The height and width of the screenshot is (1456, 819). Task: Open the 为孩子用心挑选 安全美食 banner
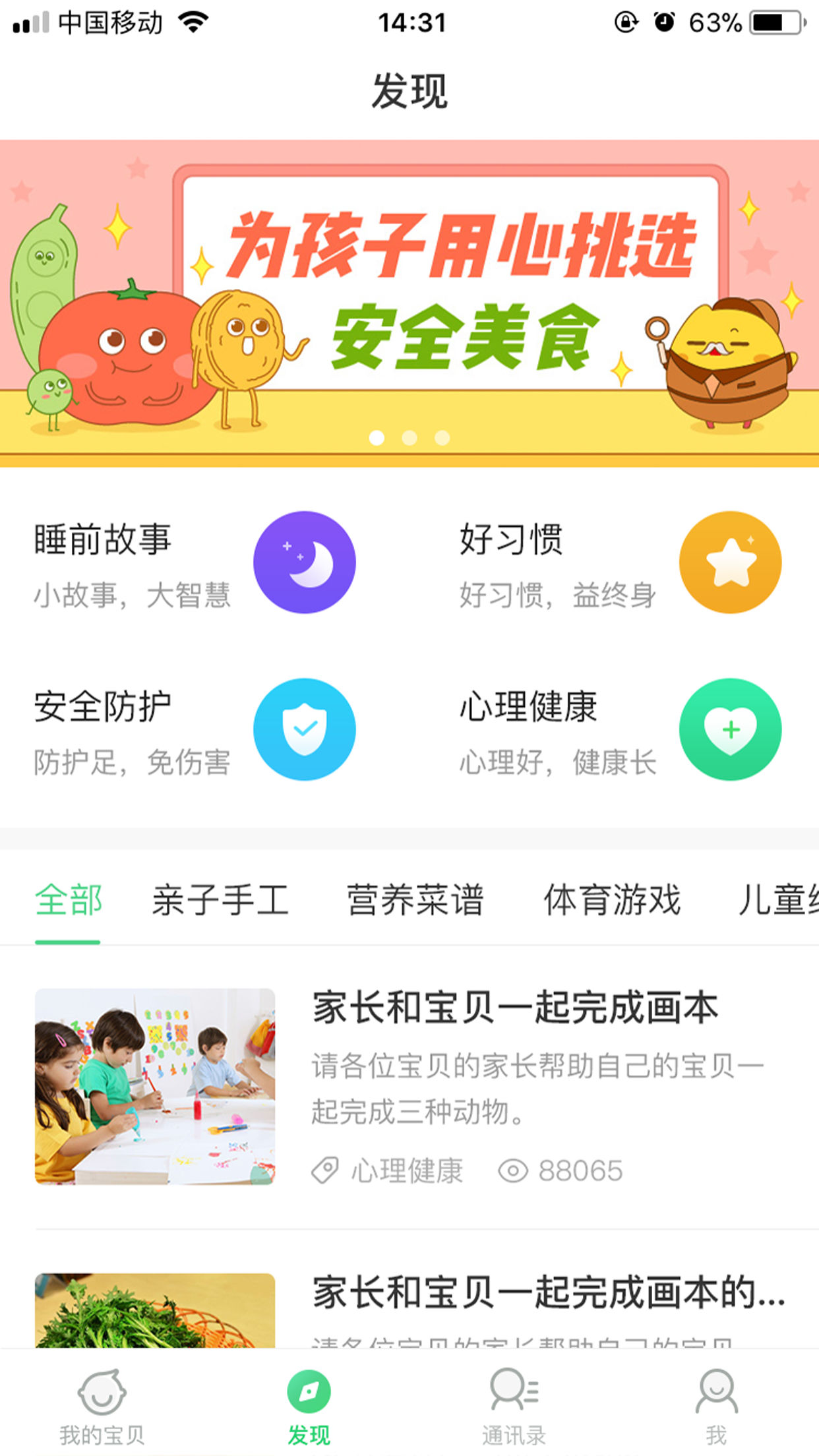pyautogui.click(x=409, y=303)
